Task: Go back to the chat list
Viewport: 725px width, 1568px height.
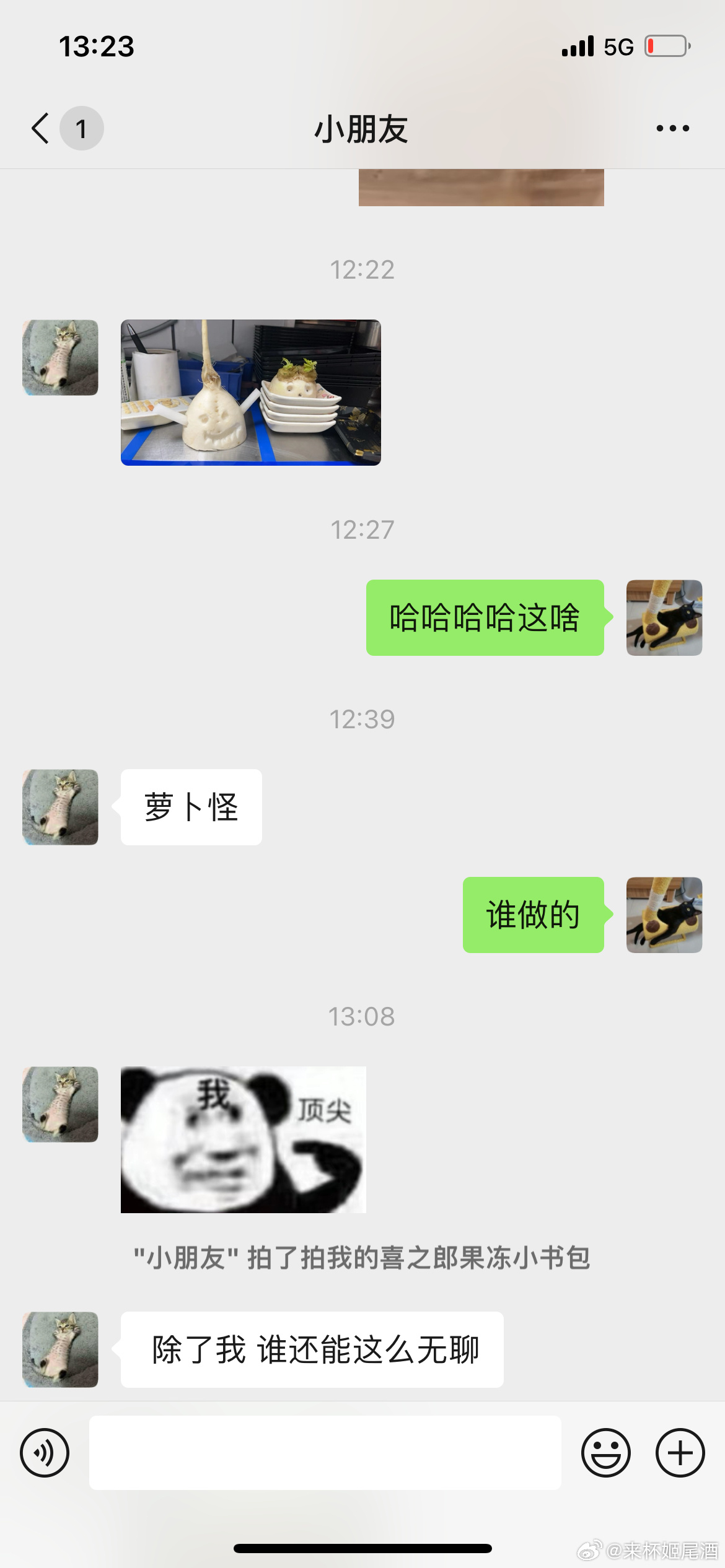Action: pos(42,129)
